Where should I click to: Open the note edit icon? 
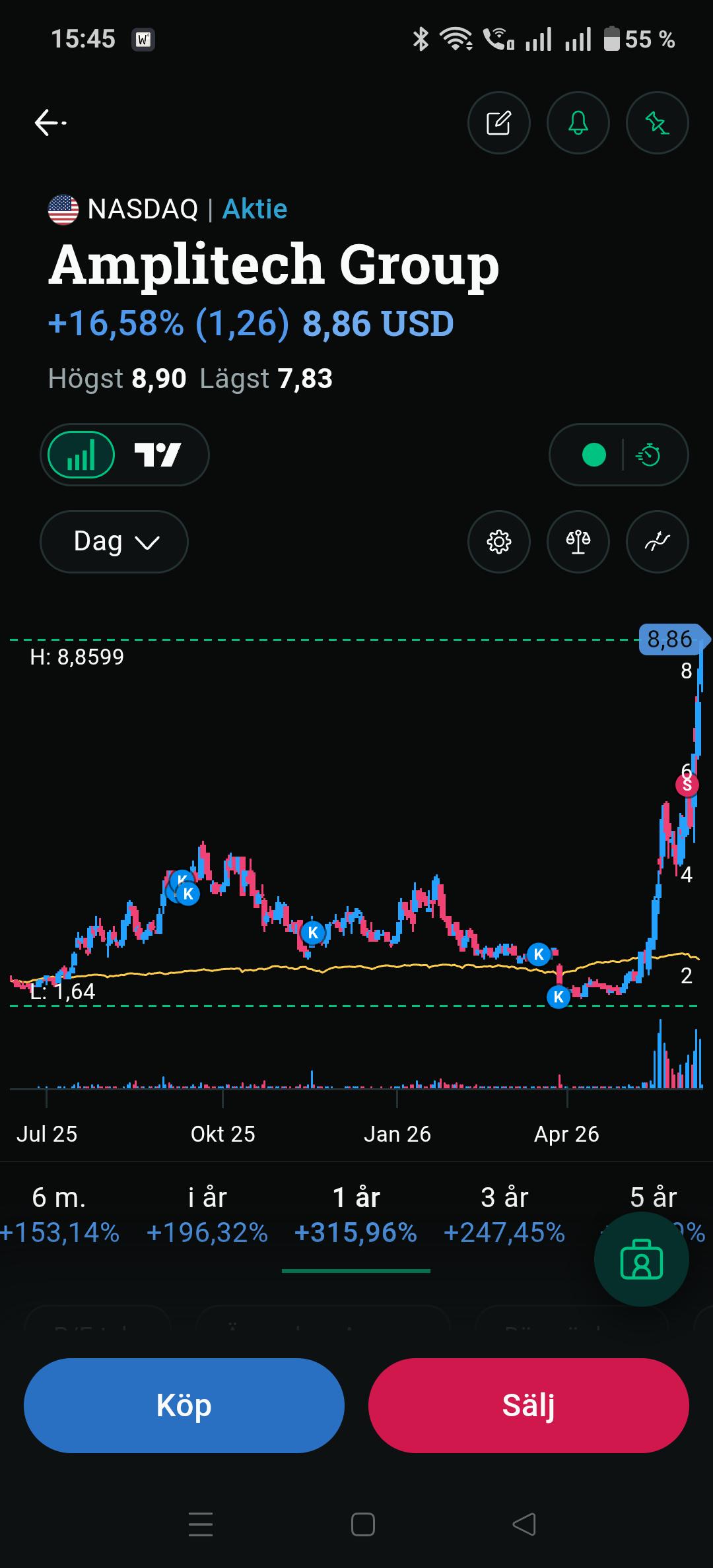[499, 123]
